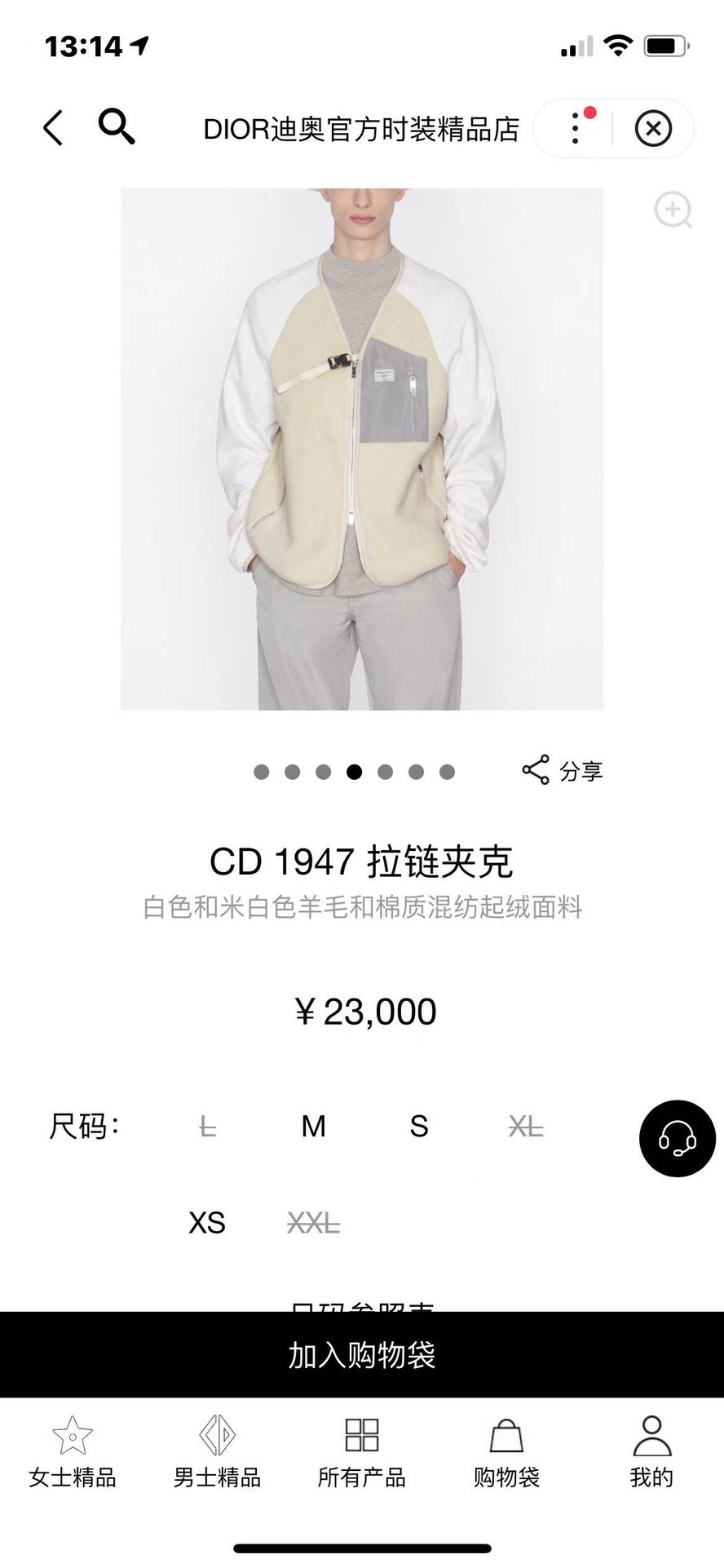Go to the 我的 profile tab
Viewport: 724px width, 1568px height.
[x=651, y=1452]
